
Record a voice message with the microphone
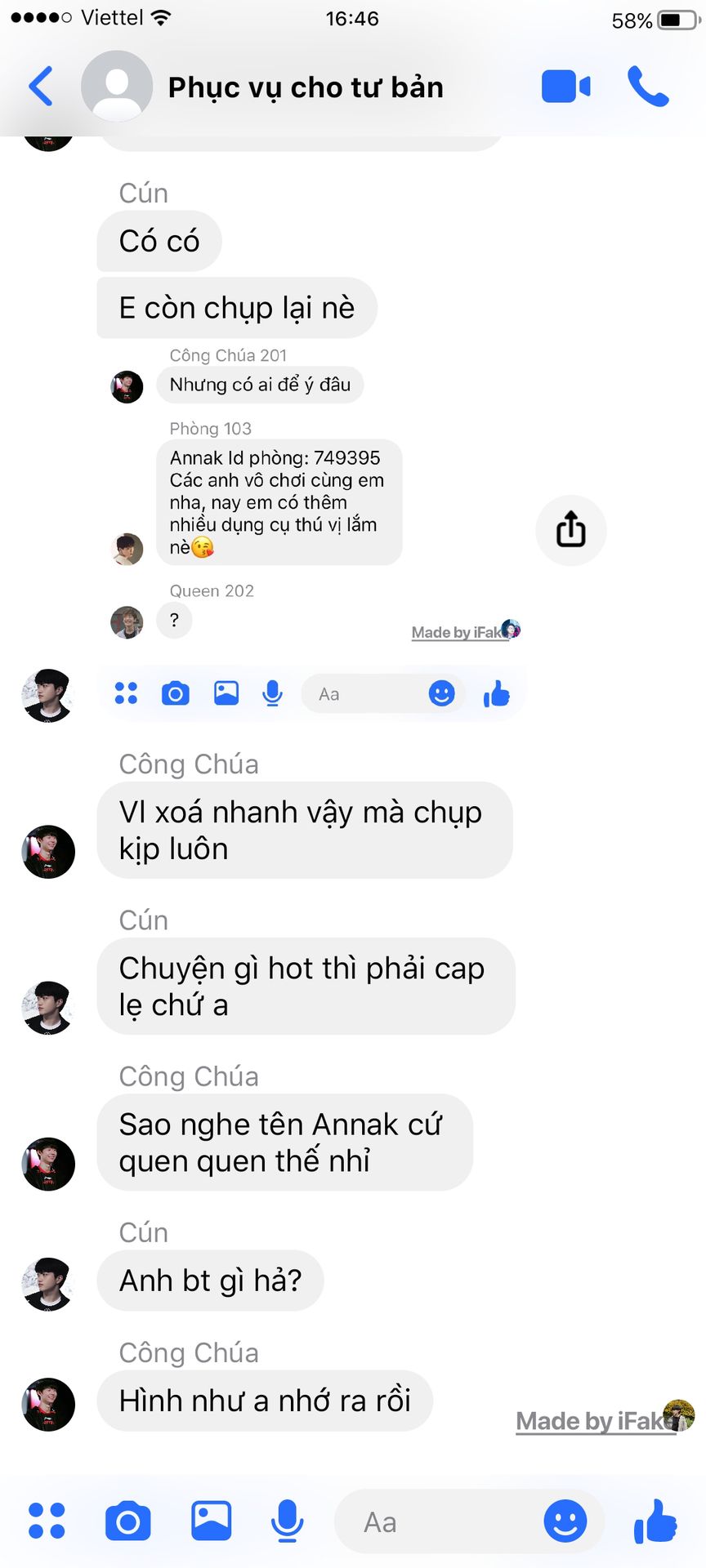(x=287, y=1521)
